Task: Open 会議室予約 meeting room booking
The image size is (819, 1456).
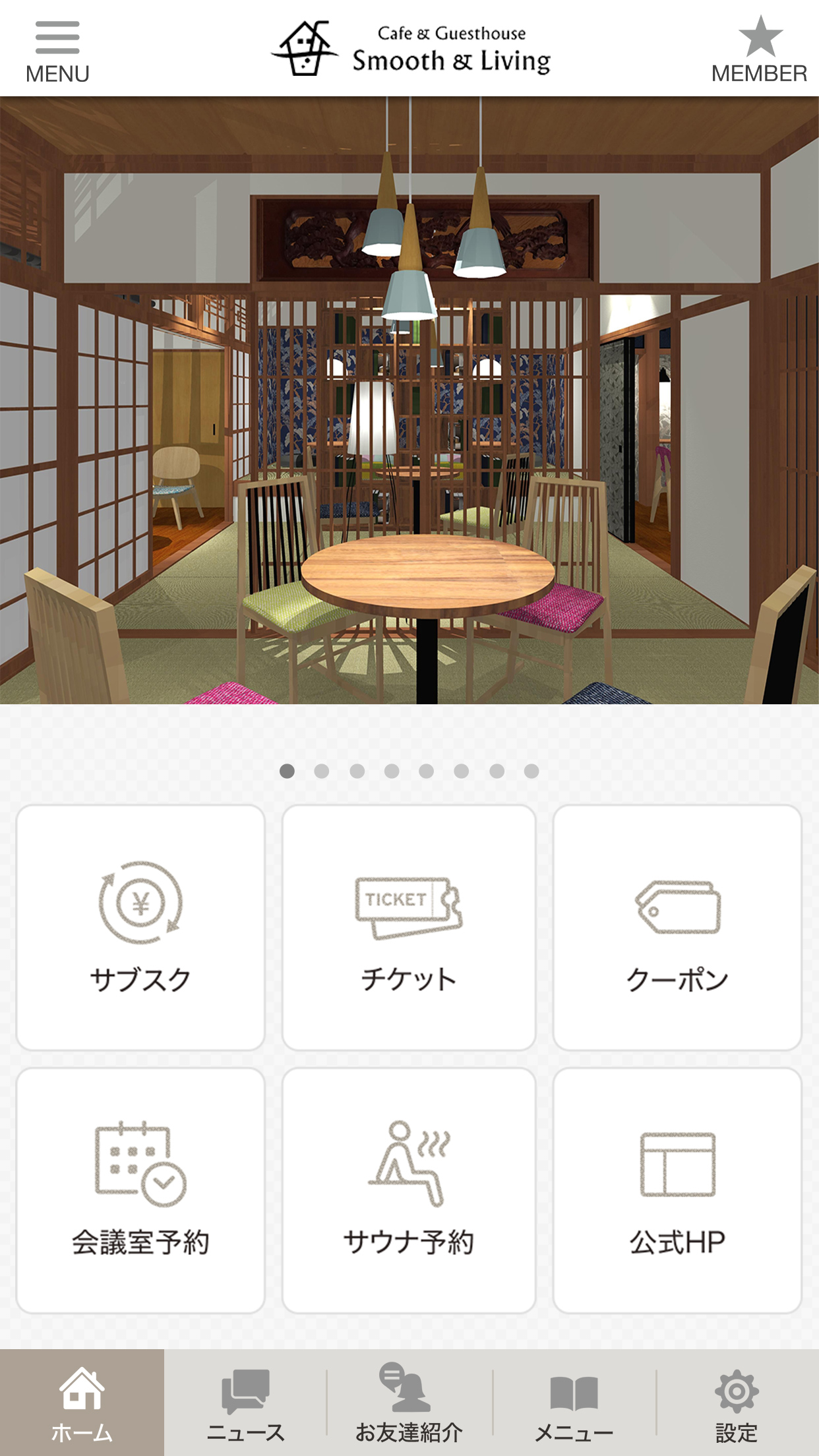Action: coord(140,1190)
